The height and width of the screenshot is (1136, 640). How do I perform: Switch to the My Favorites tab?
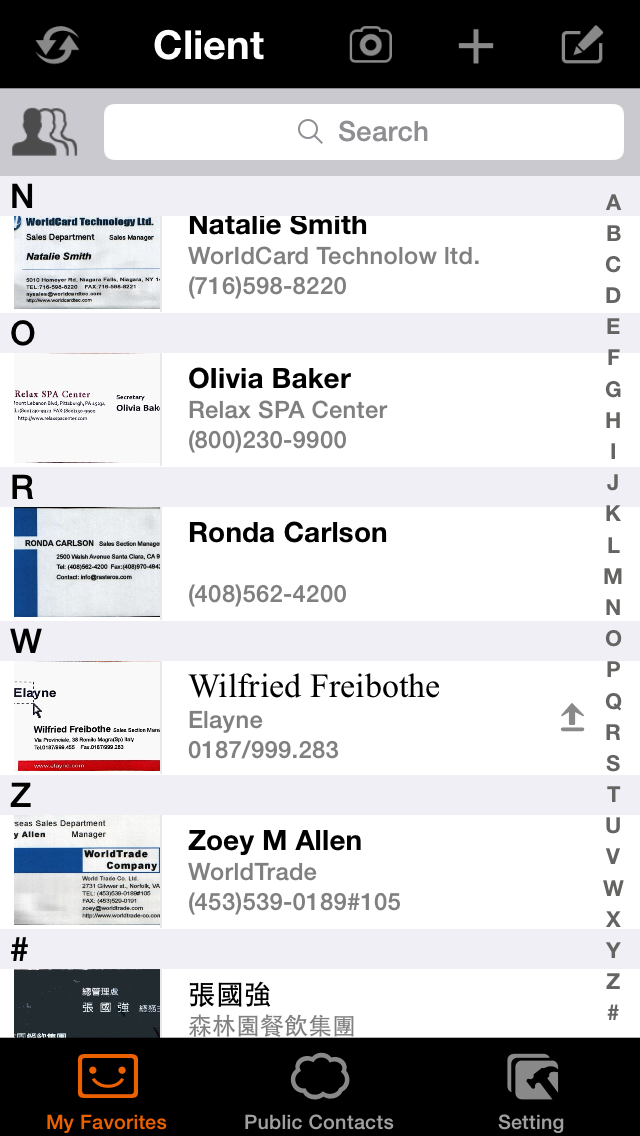pyautogui.click(x=107, y=1093)
